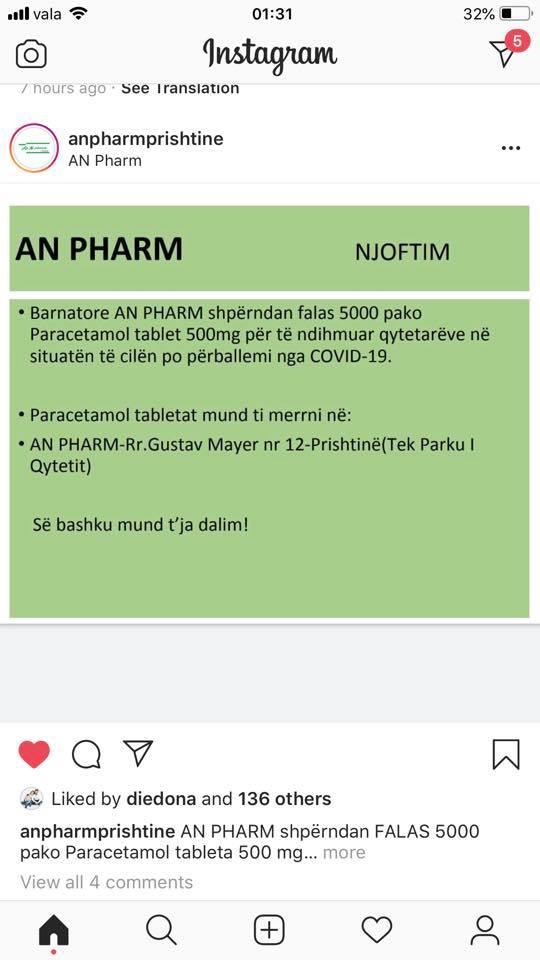Switch to the Profile tab
Screen dimensions: 540x960
[x=484, y=931]
